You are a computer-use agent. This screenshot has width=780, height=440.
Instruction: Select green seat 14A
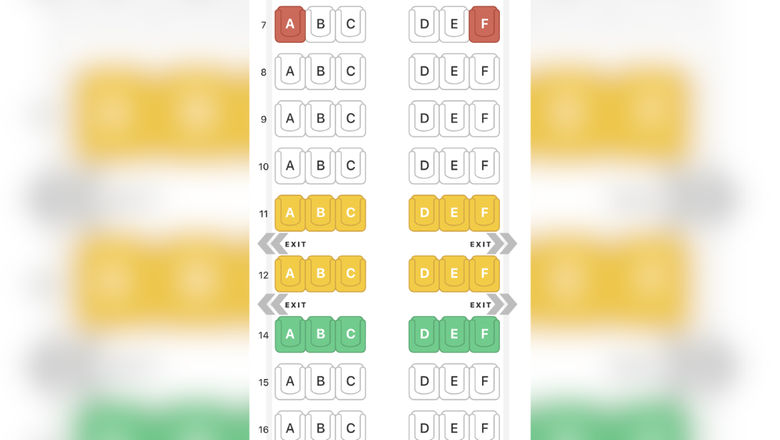click(x=290, y=335)
